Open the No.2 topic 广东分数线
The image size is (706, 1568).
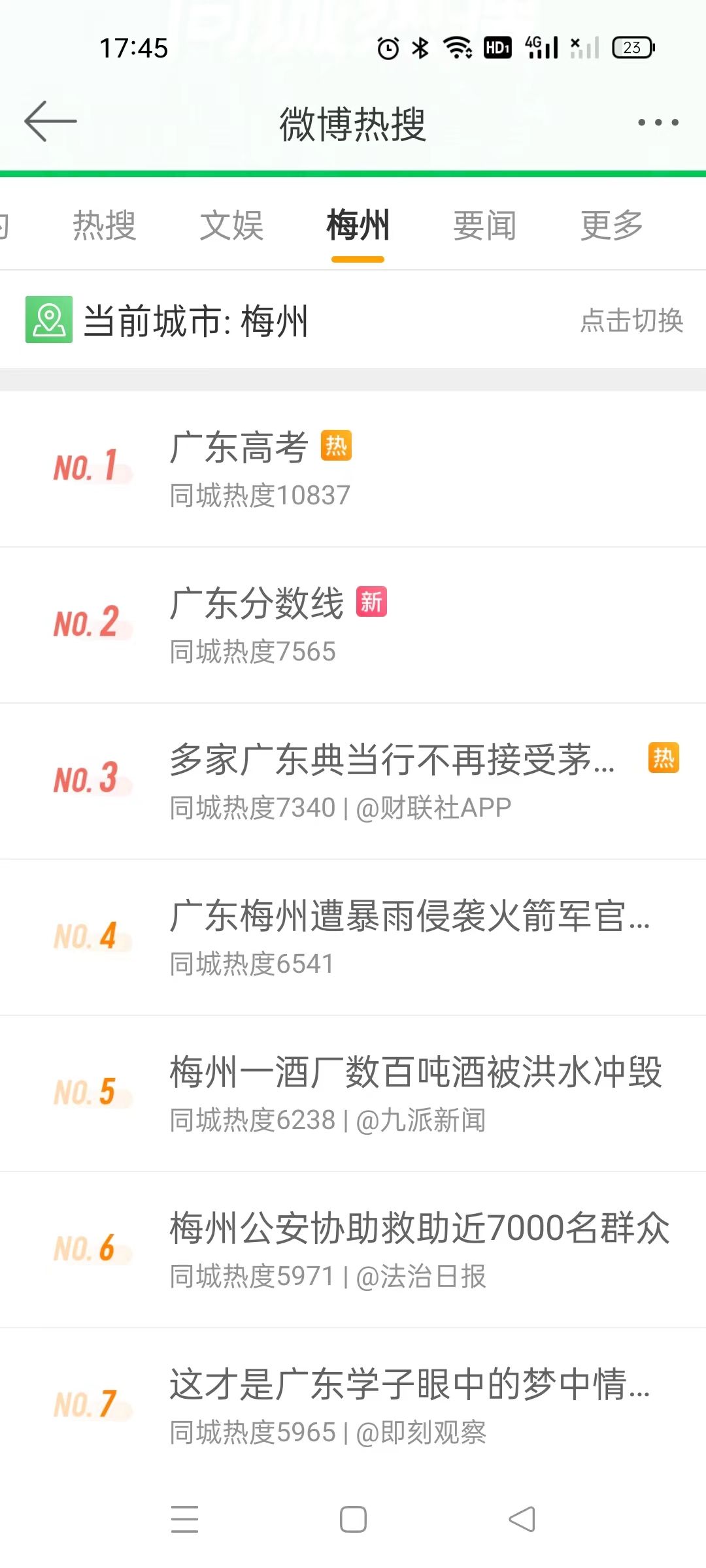[353, 625]
